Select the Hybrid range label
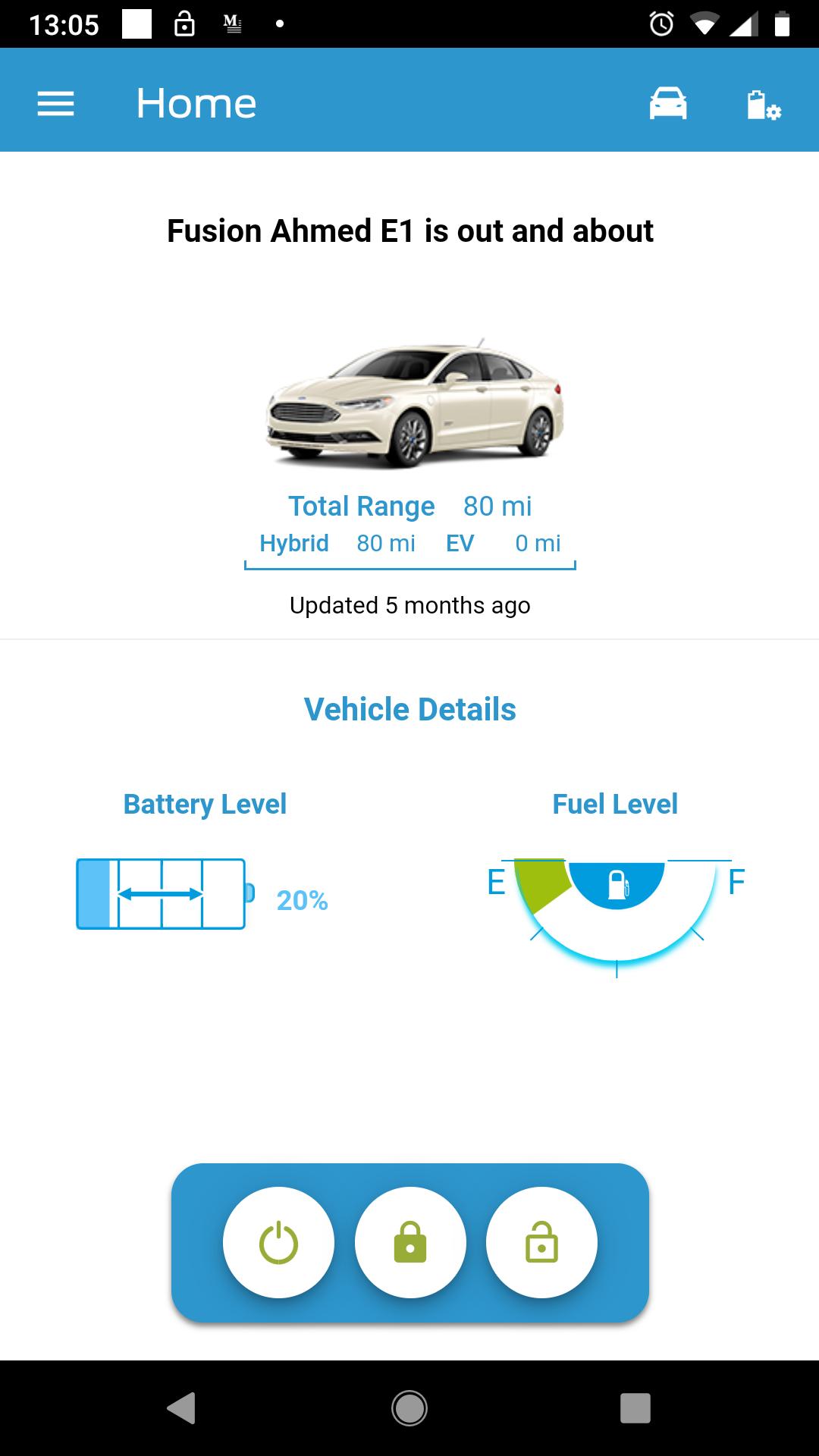 [x=293, y=543]
